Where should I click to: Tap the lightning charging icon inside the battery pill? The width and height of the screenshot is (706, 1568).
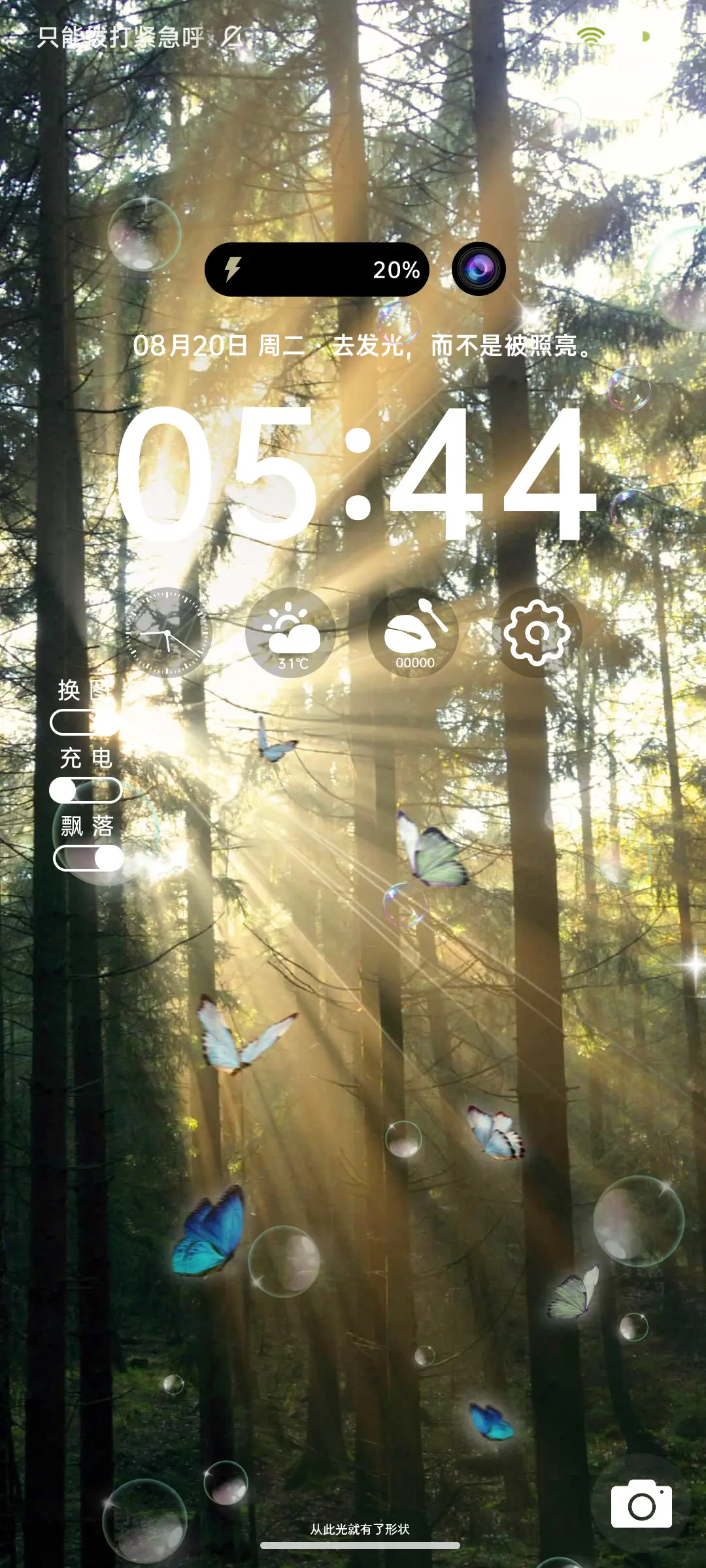pyautogui.click(x=234, y=268)
